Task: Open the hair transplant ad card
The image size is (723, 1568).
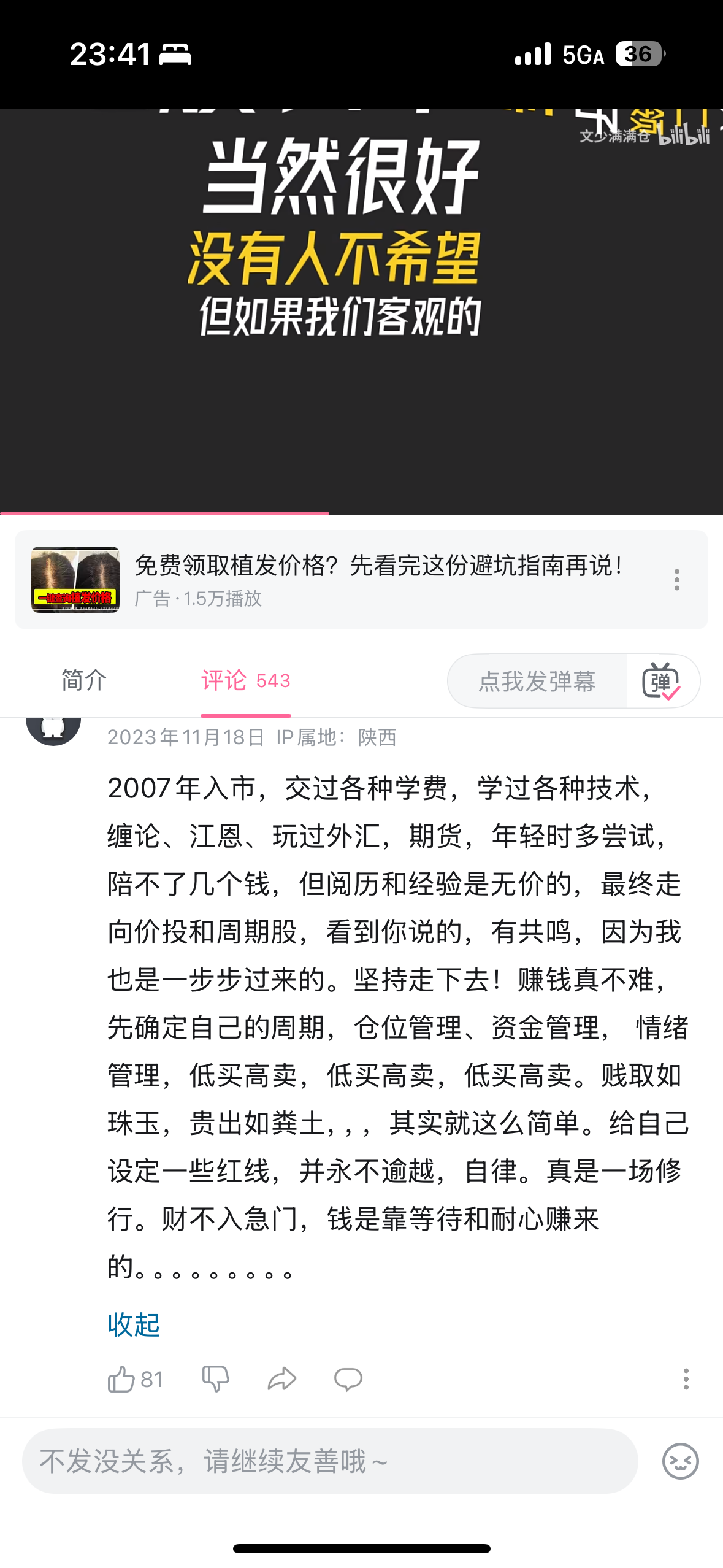Action: pos(361,579)
